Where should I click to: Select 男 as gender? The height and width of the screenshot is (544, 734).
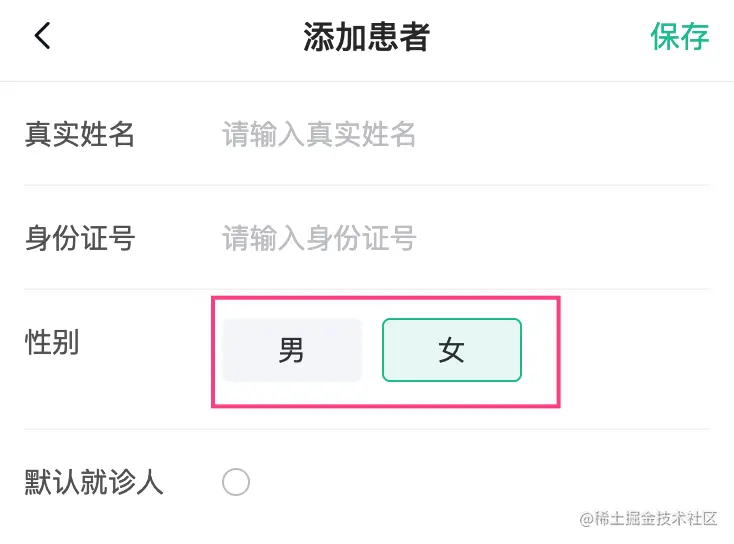tap(292, 350)
